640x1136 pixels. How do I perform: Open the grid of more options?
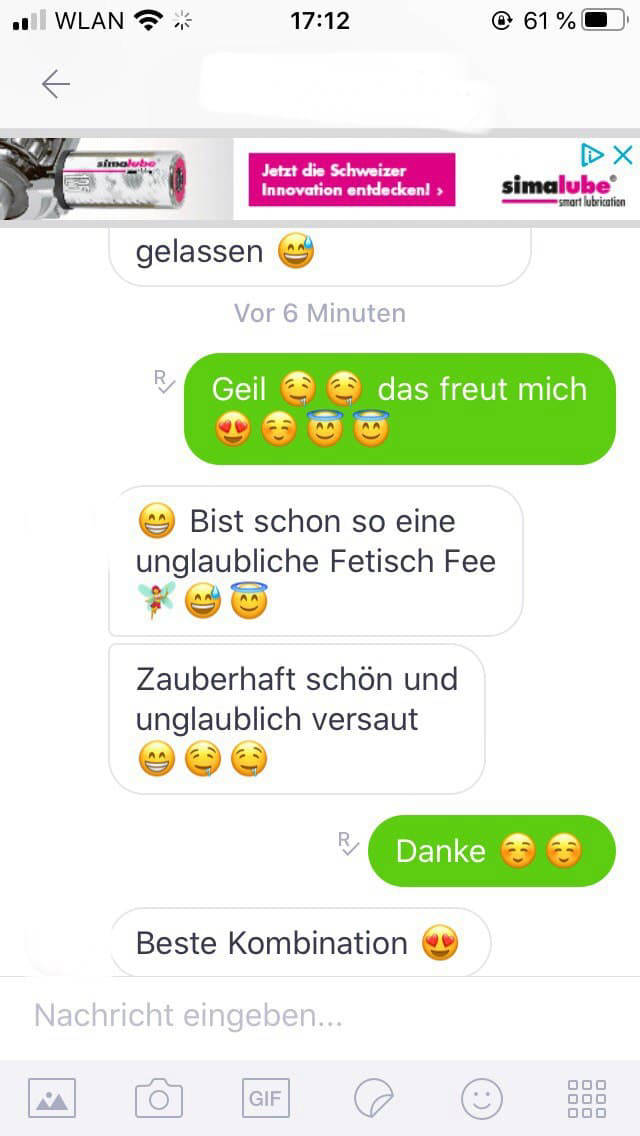587,1099
